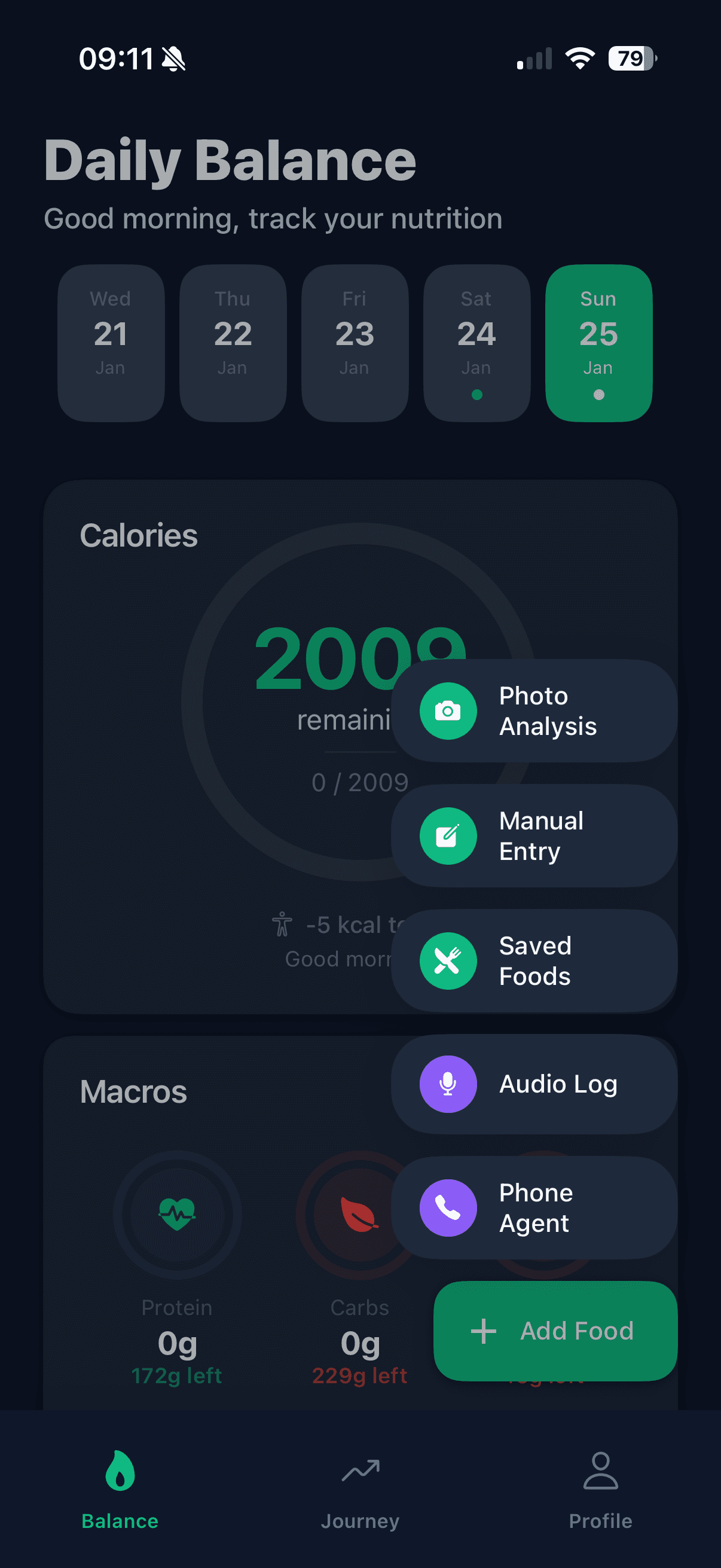Launch the Phone Agent option
This screenshot has width=721, height=1568.
coord(534,1207)
